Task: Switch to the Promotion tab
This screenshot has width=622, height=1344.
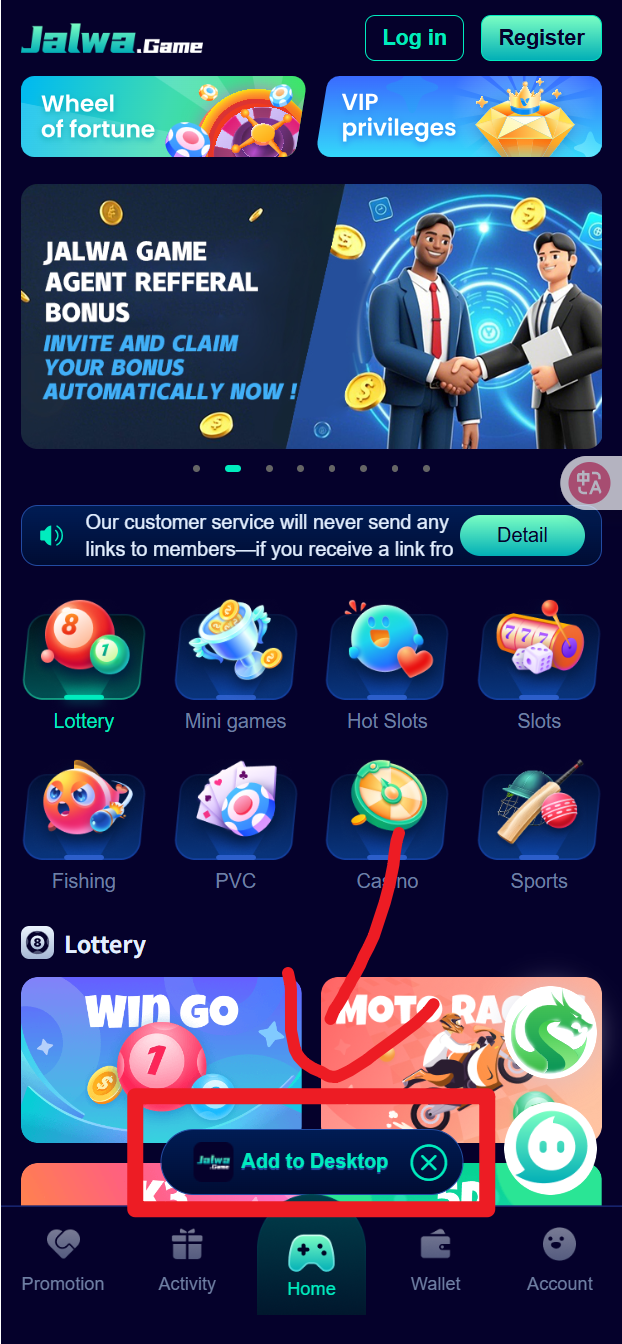Action: (x=63, y=1261)
